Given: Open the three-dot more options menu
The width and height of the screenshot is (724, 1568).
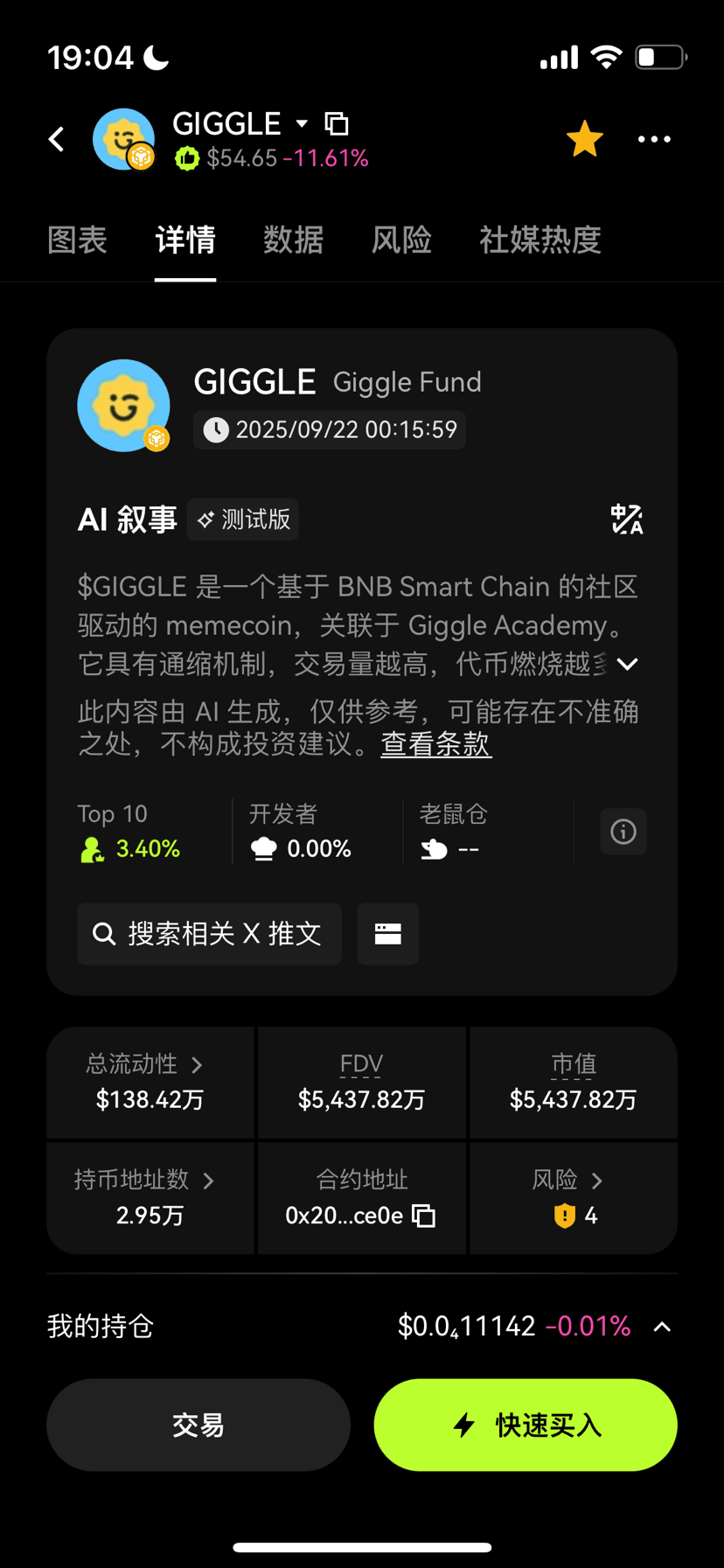Looking at the screenshot, I should [653, 139].
